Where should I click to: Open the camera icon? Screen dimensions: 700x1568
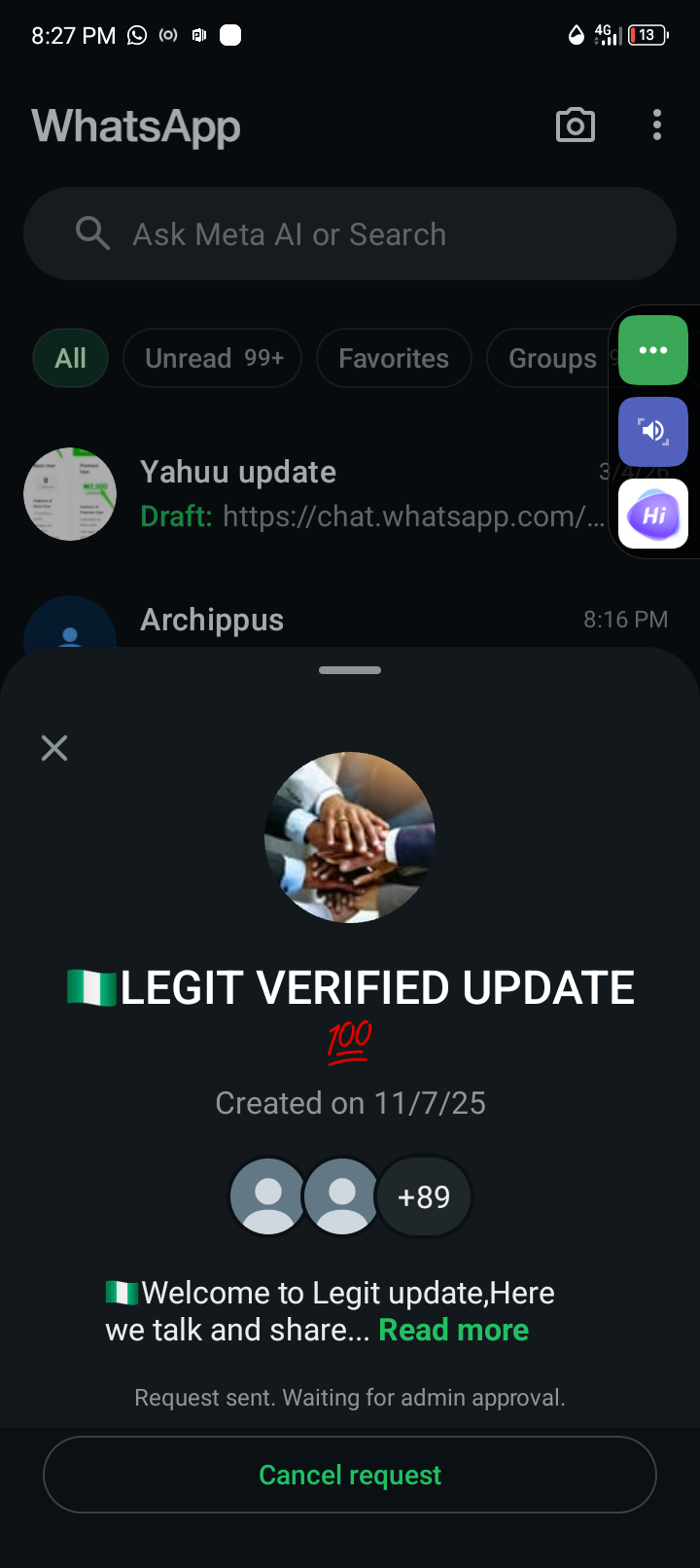pos(575,125)
